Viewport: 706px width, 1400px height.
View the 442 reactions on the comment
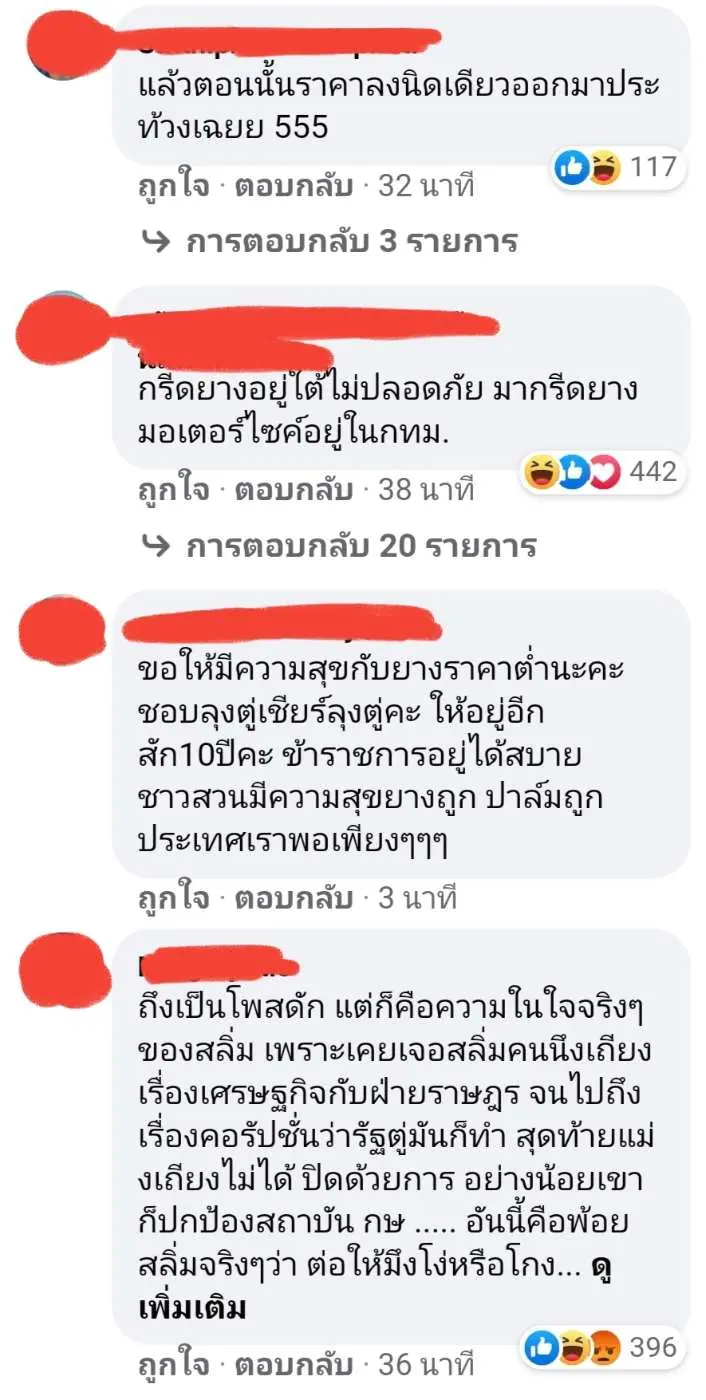[x=602, y=472]
